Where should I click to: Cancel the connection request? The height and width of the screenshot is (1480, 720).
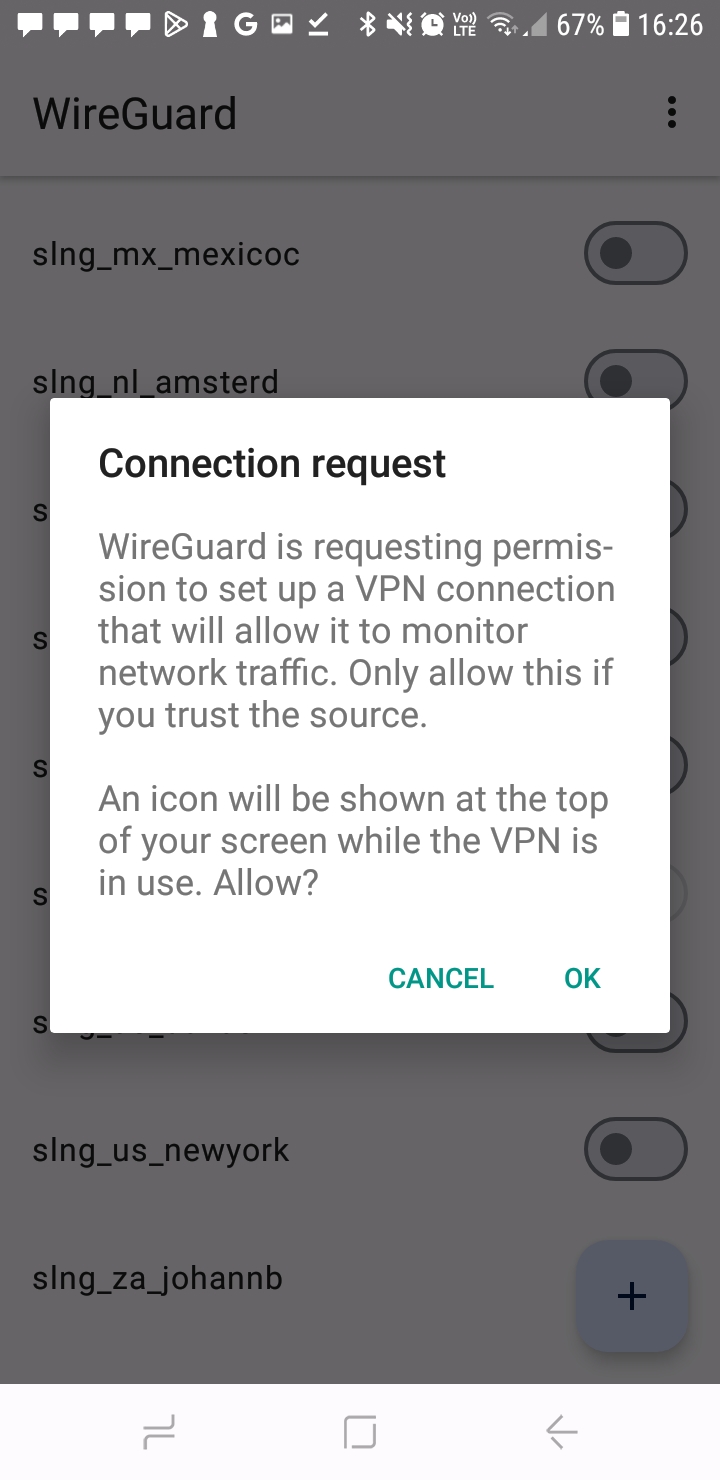click(x=441, y=978)
